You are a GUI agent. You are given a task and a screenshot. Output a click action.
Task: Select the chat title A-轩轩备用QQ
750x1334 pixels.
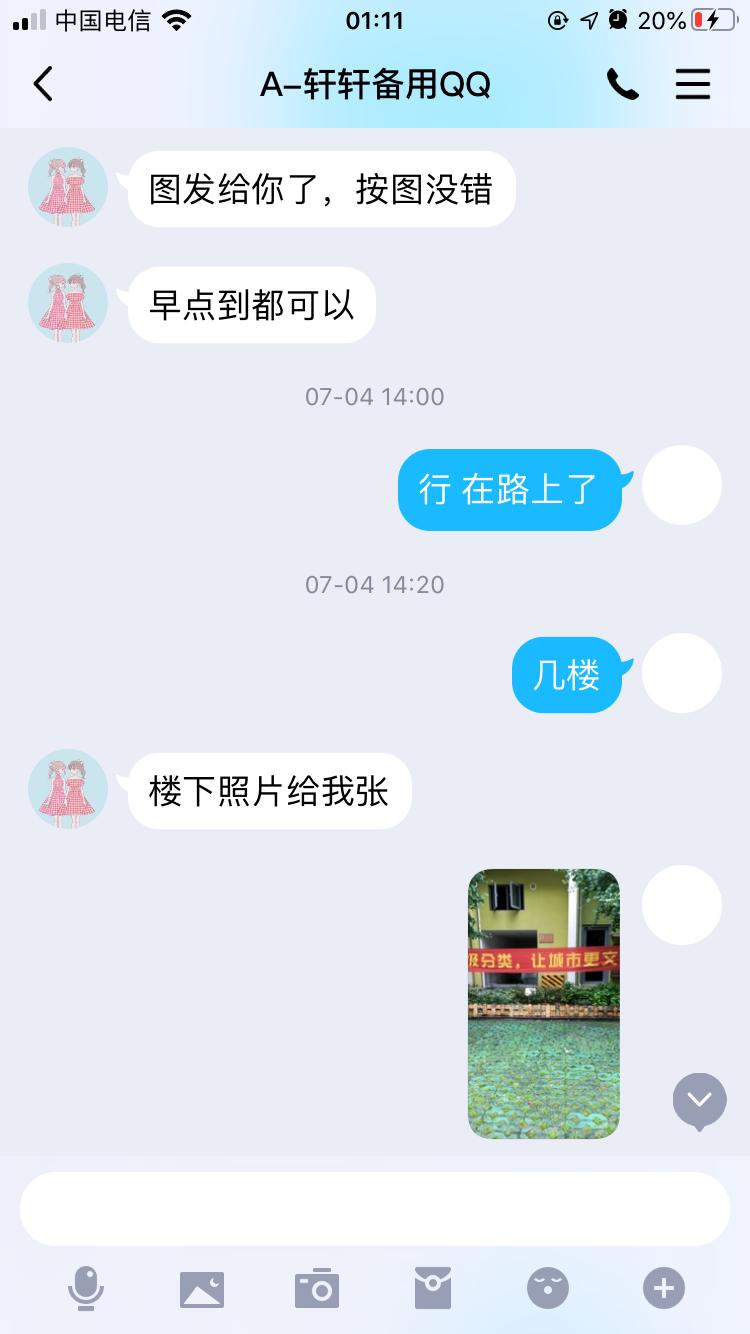point(375,85)
